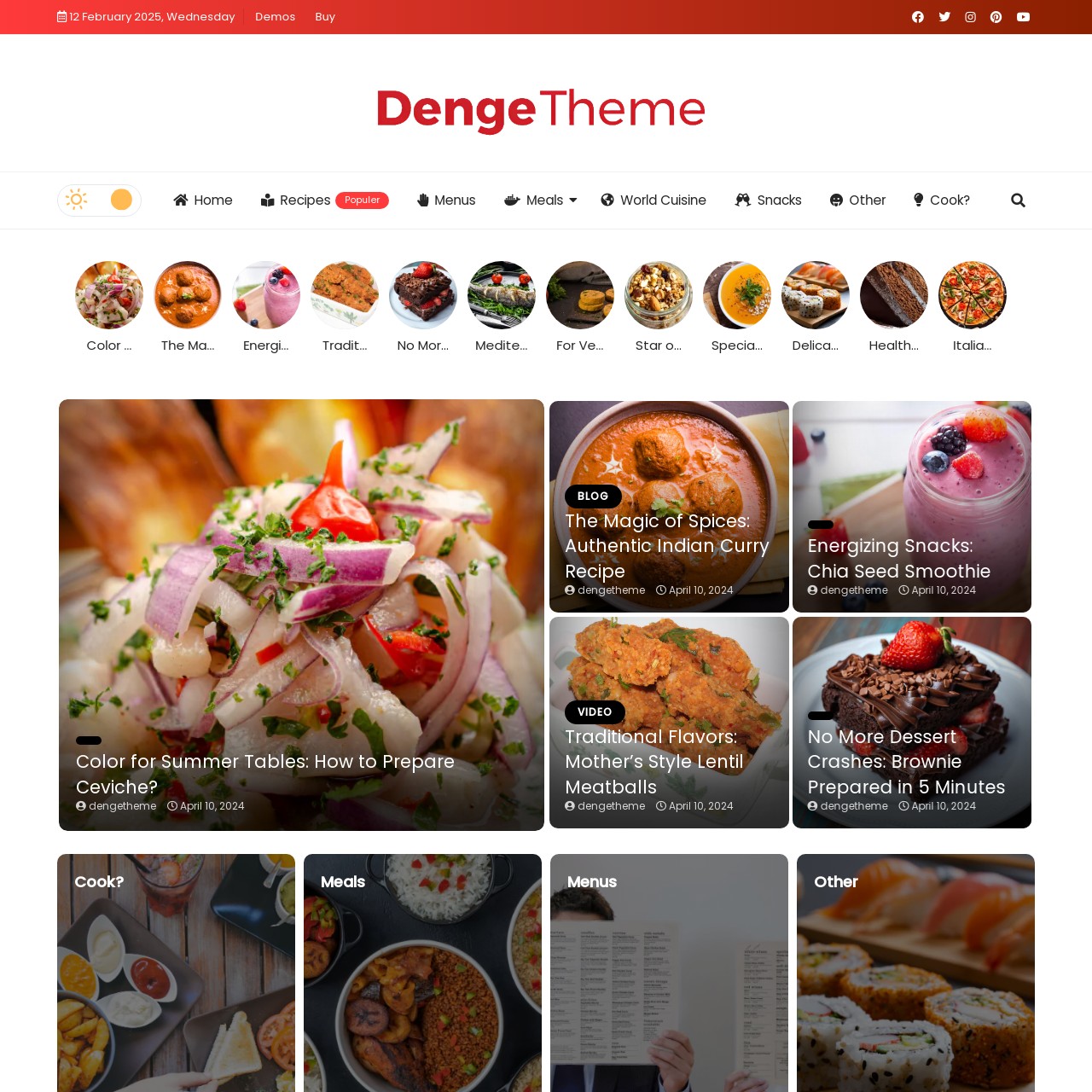Open the Recipes menu item

296,200
